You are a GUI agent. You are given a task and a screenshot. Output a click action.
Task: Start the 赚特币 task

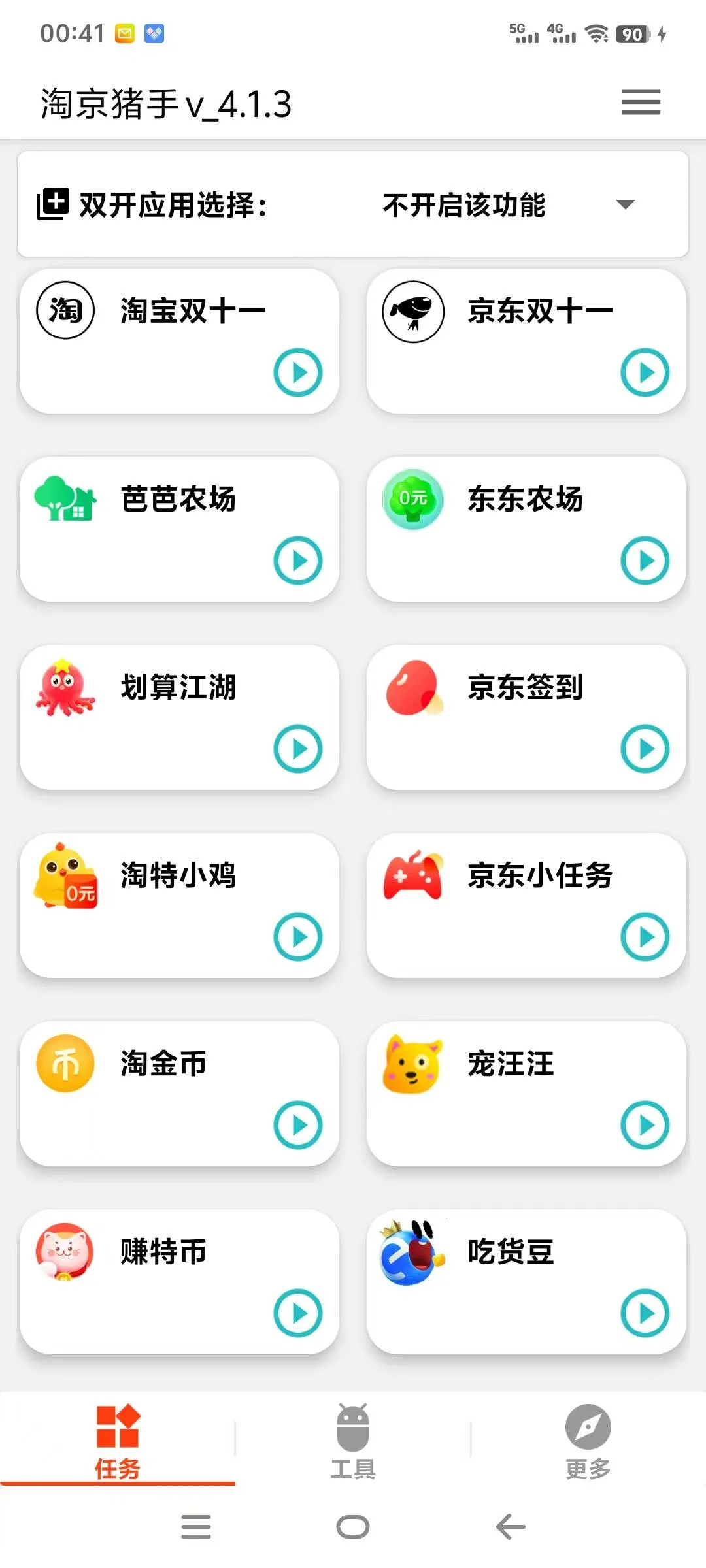point(299,1312)
